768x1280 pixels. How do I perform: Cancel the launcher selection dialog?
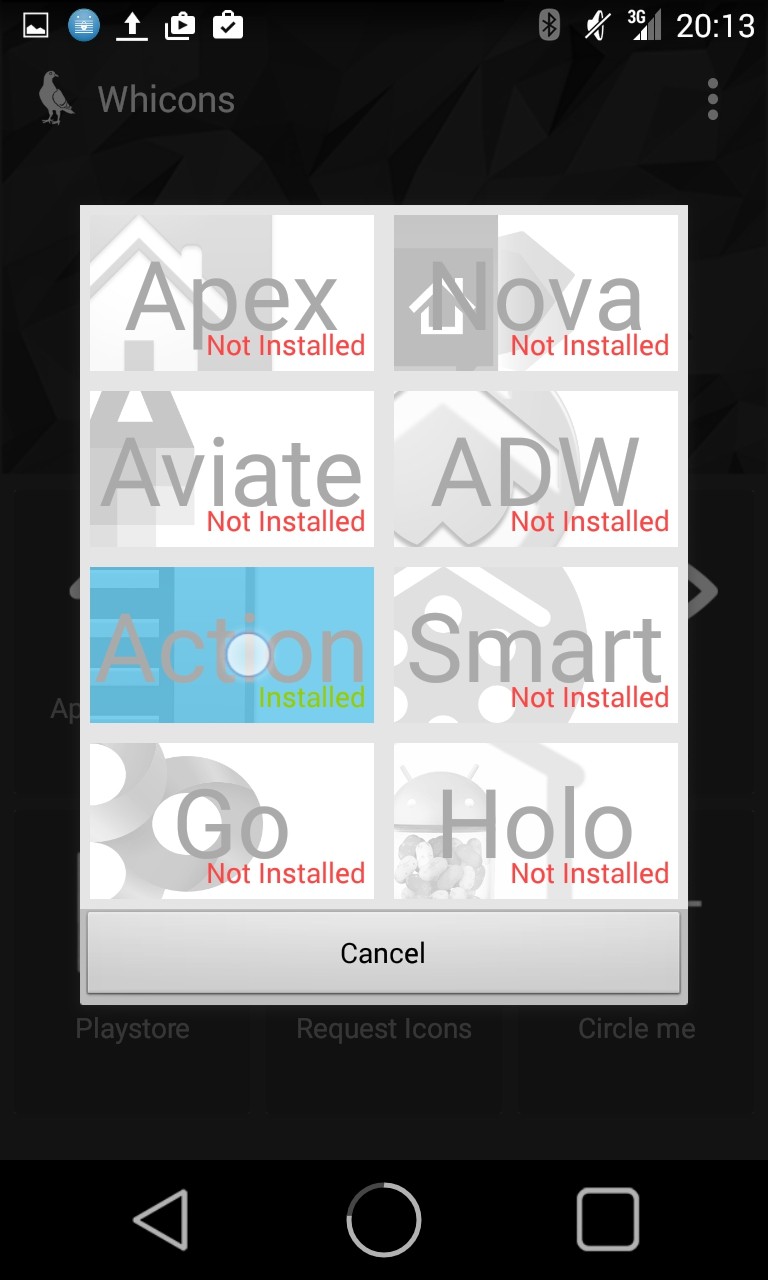[383, 953]
